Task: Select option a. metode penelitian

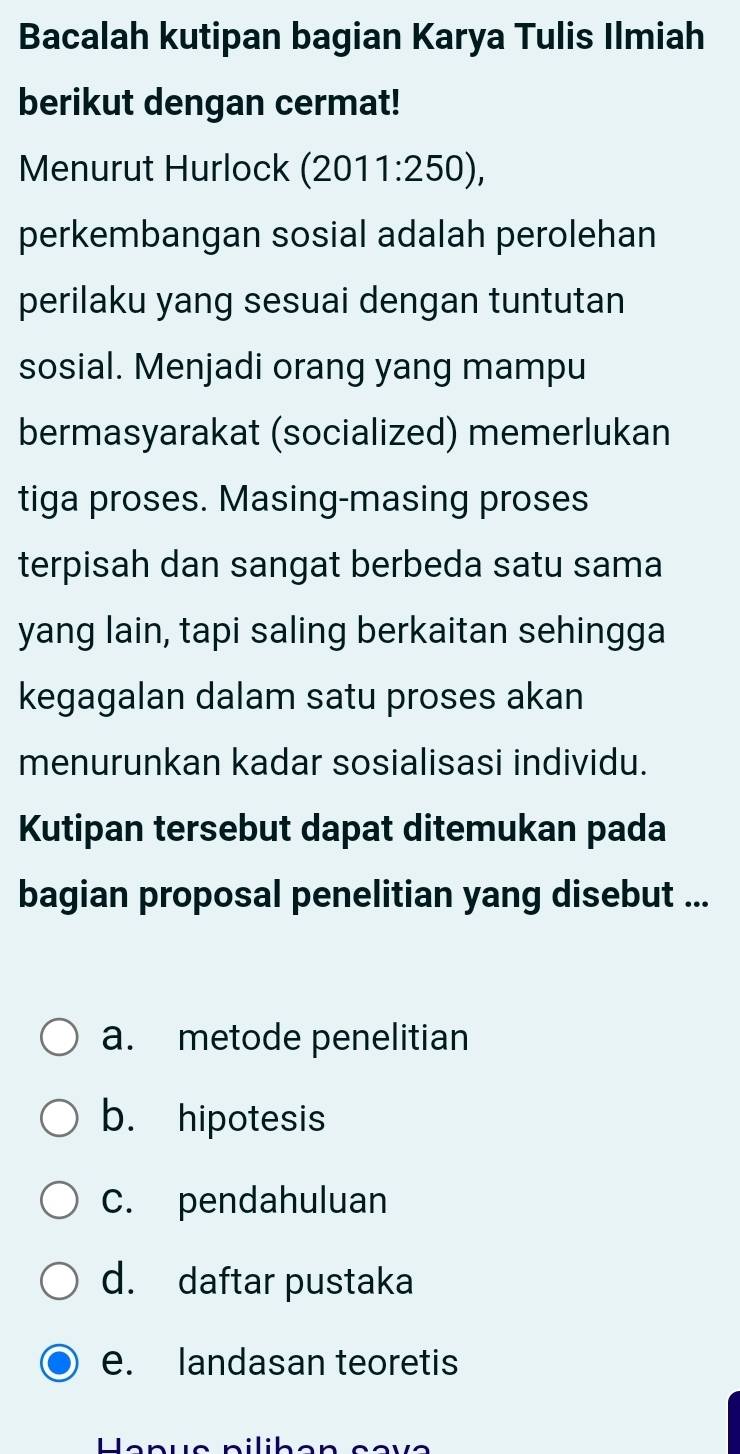Action: pos(60,1038)
